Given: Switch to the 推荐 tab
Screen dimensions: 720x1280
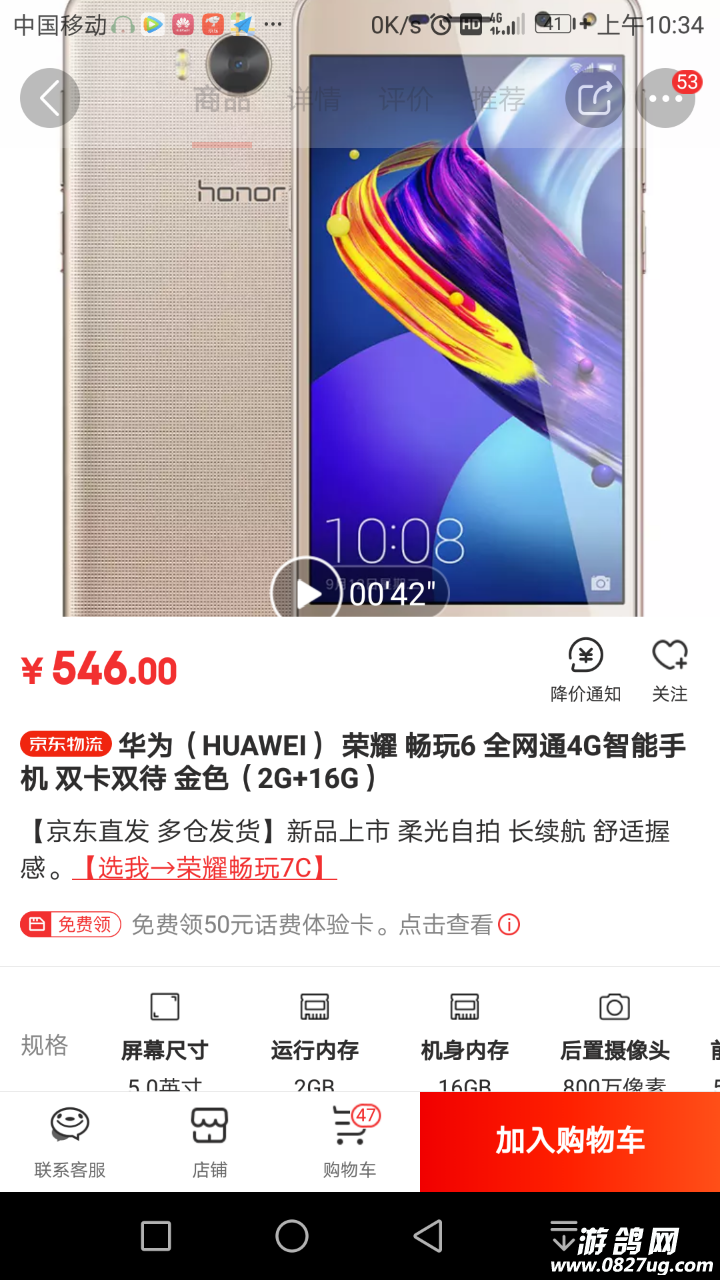Looking at the screenshot, I should pos(497,99).
